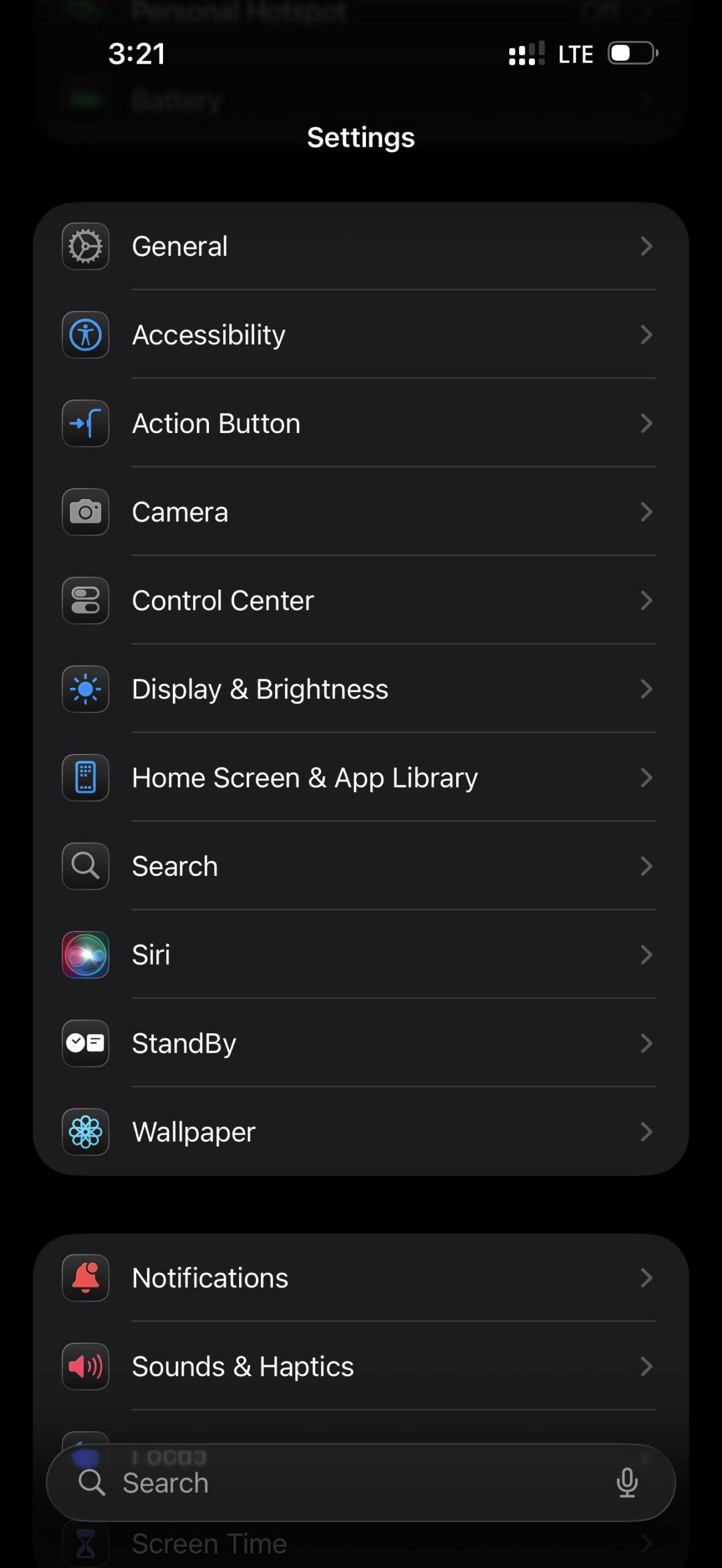Open Home Screen & App Library
This screenshot has height=1568, width=722.
click(x=360, y=778)
